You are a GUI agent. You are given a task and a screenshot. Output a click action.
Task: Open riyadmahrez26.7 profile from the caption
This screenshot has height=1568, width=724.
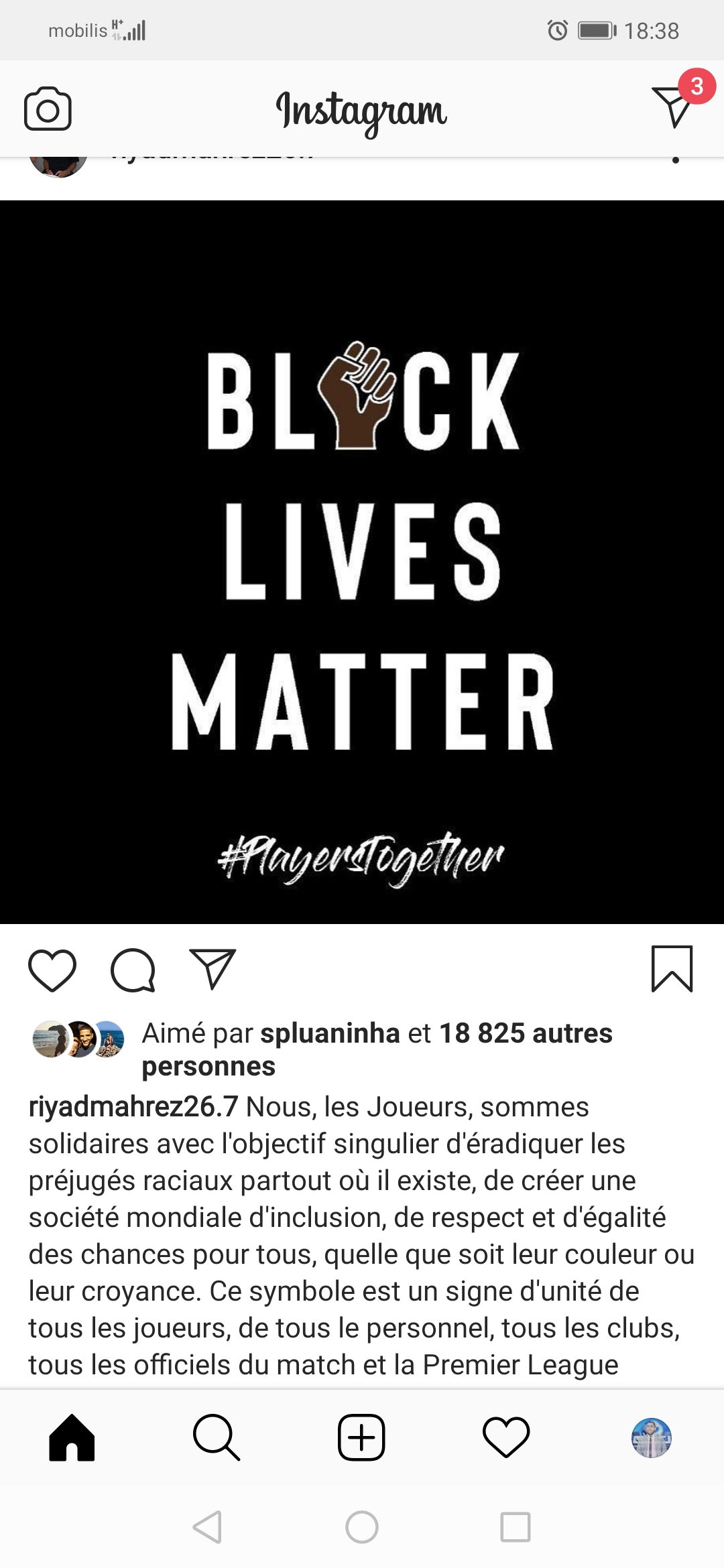133,1107
